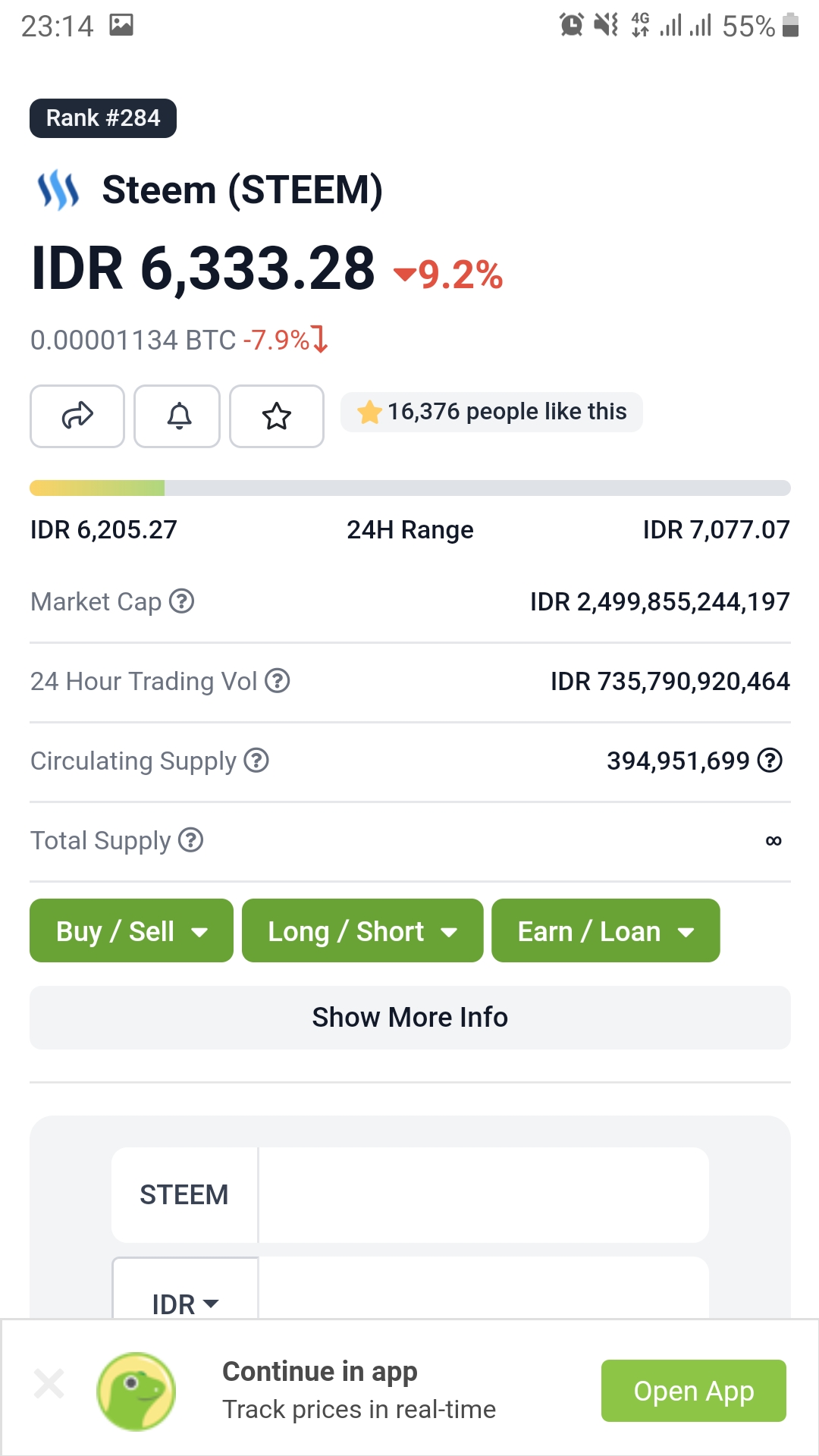Enter an amount in the STEEM field
Image resolution: width=819 pixels, height=1456 pixels.
483,1194
